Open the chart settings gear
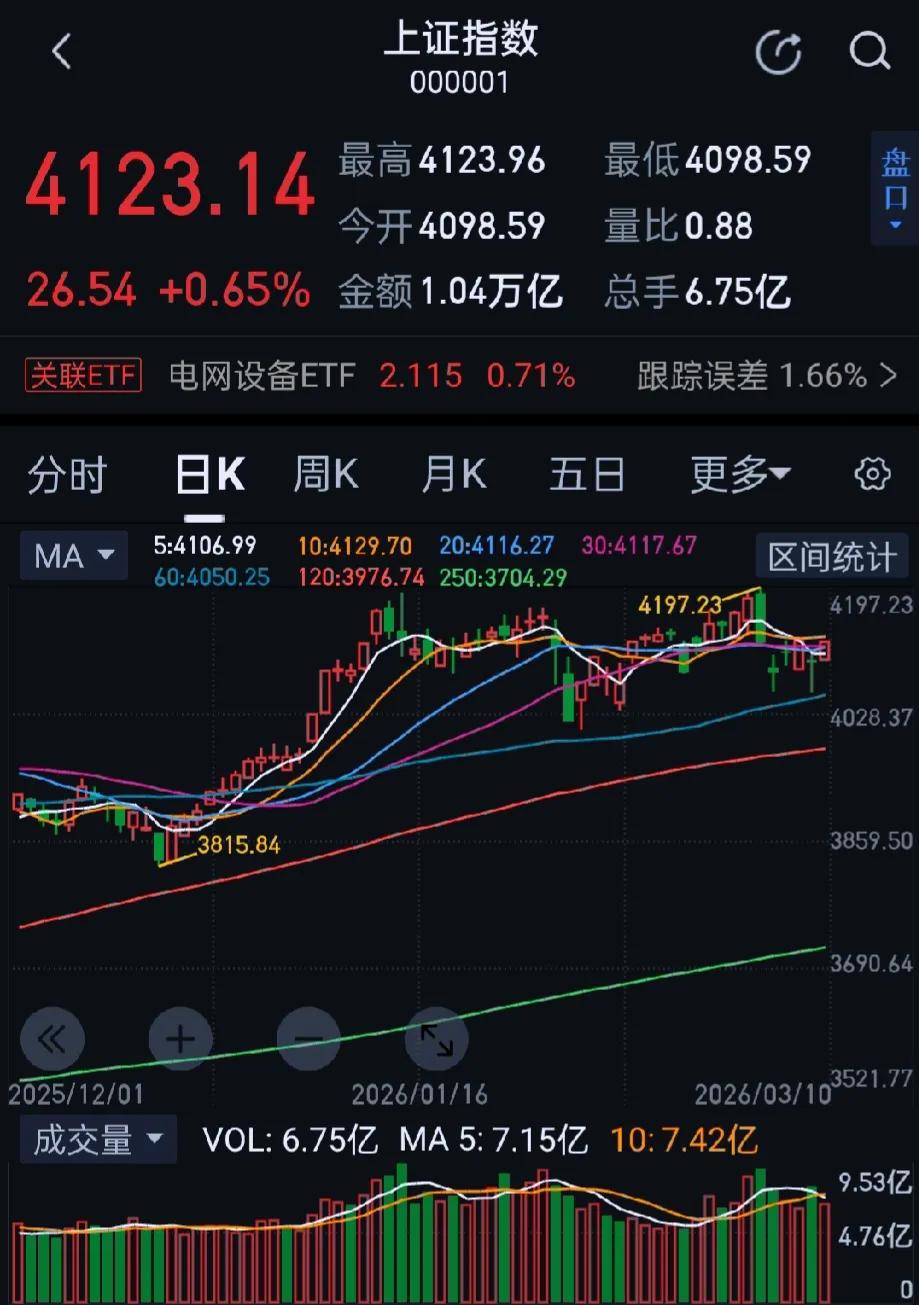Screen dimensions: 919x1305 (x=873, y=474)
